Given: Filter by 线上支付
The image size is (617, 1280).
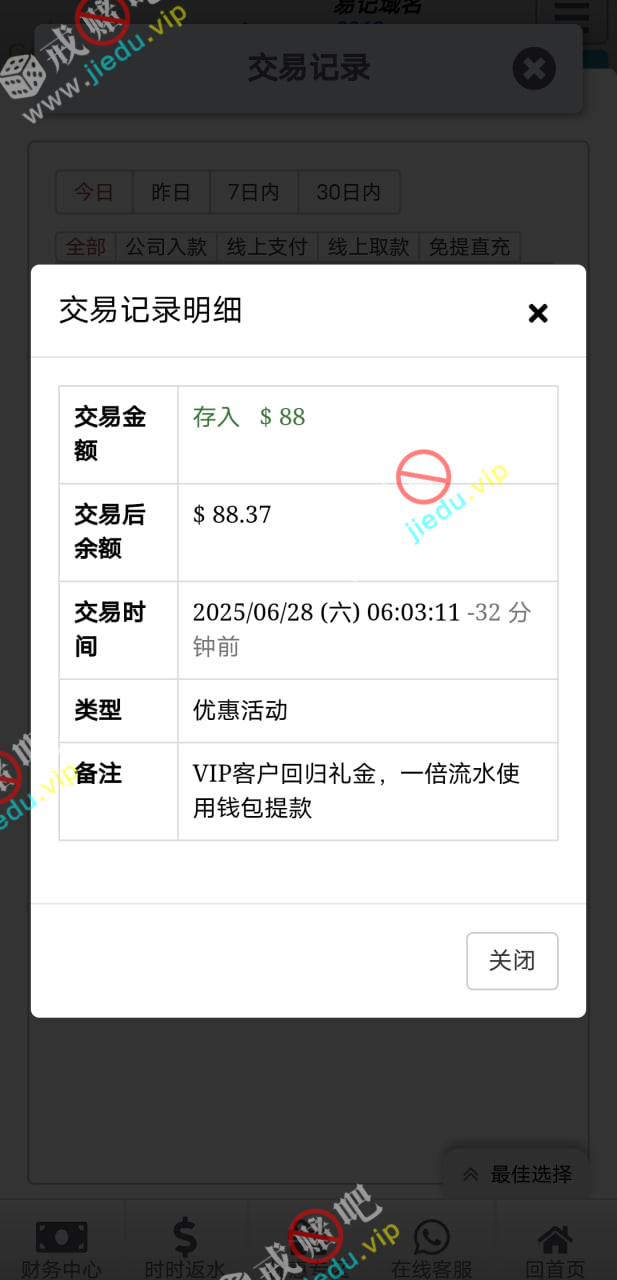Looking at the screenshot, I should coord(268,246).
